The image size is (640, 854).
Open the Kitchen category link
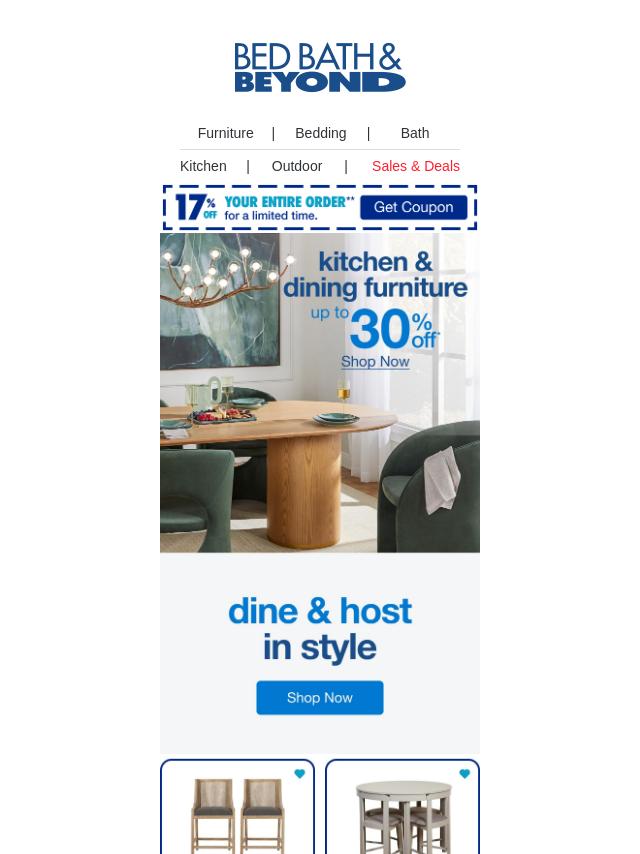click(203, 166)
